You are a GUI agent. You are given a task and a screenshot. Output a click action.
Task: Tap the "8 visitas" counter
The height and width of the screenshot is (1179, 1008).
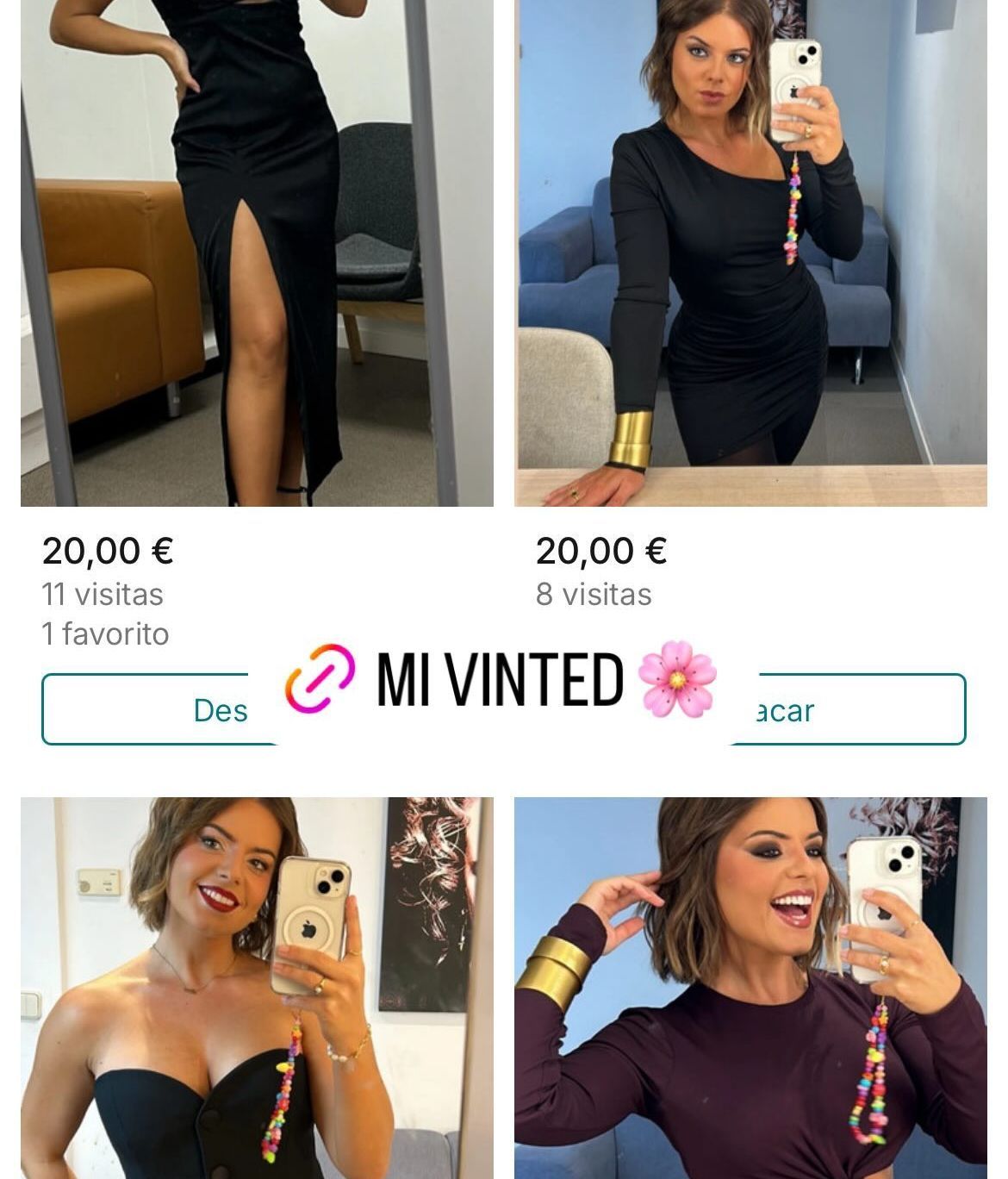[x=594, y=593]
